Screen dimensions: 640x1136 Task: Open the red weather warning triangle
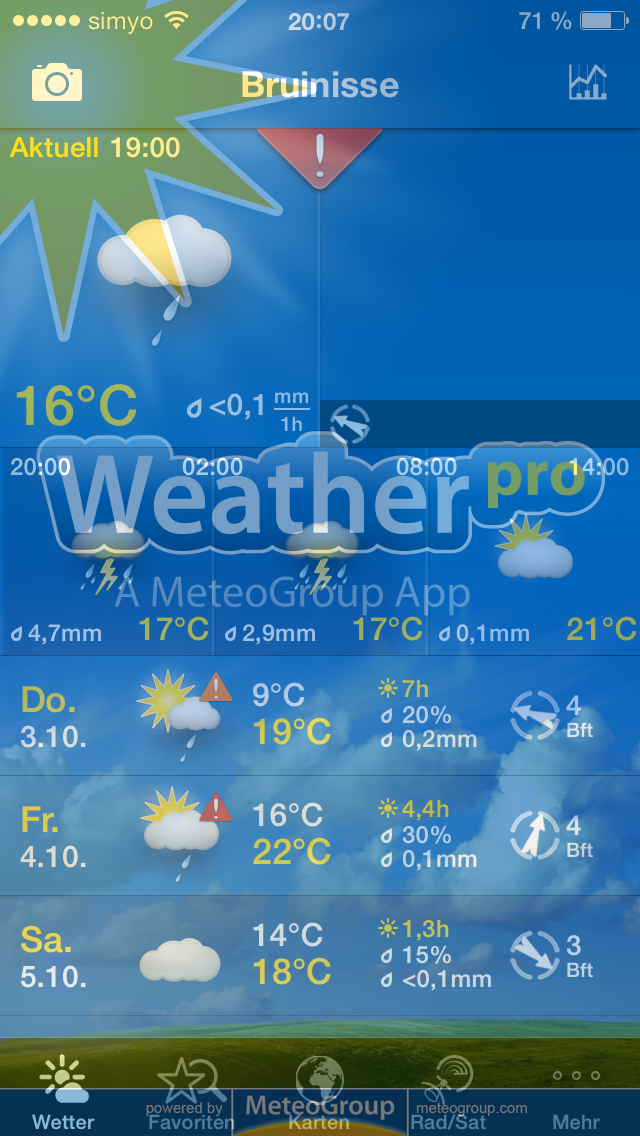click(320, 156)
